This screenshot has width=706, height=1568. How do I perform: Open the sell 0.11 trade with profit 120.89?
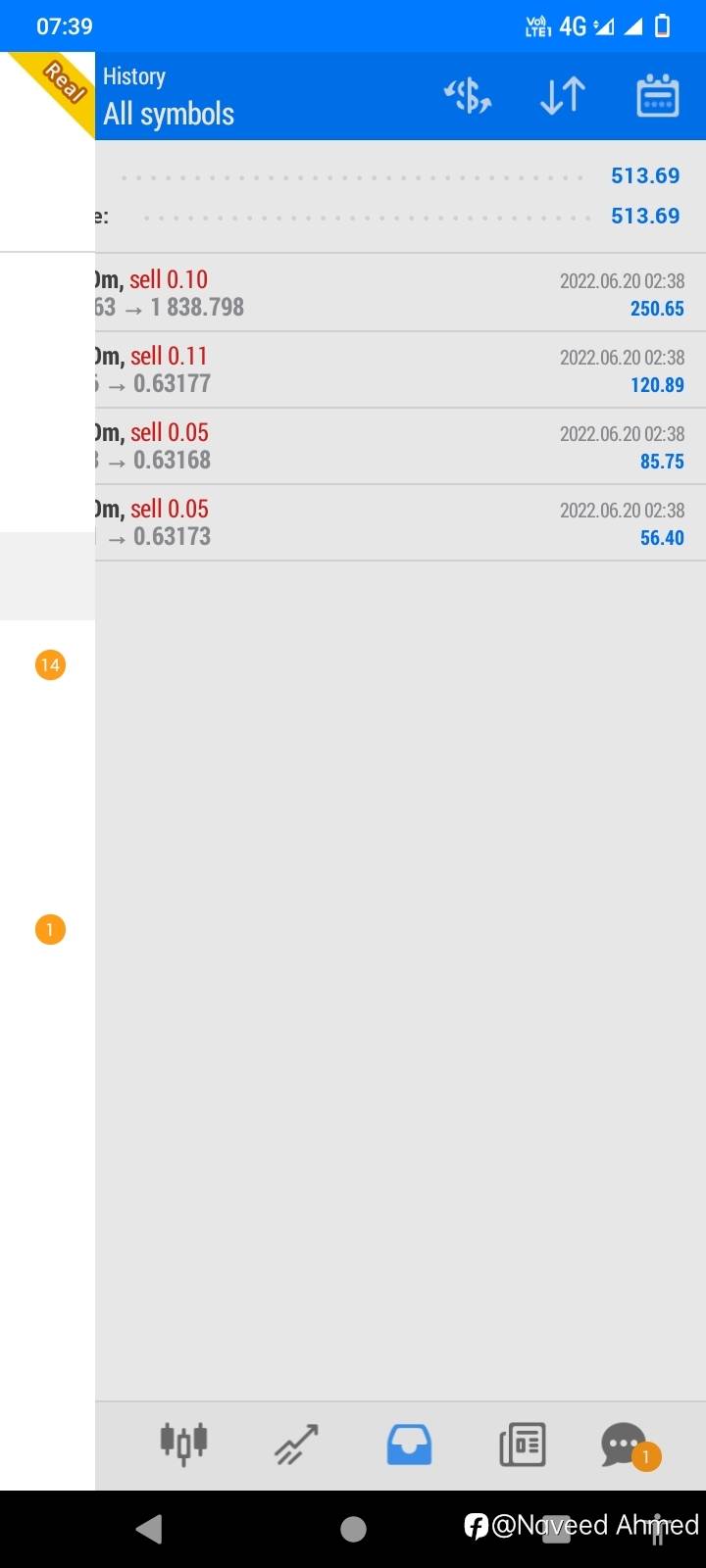[400, 369]
